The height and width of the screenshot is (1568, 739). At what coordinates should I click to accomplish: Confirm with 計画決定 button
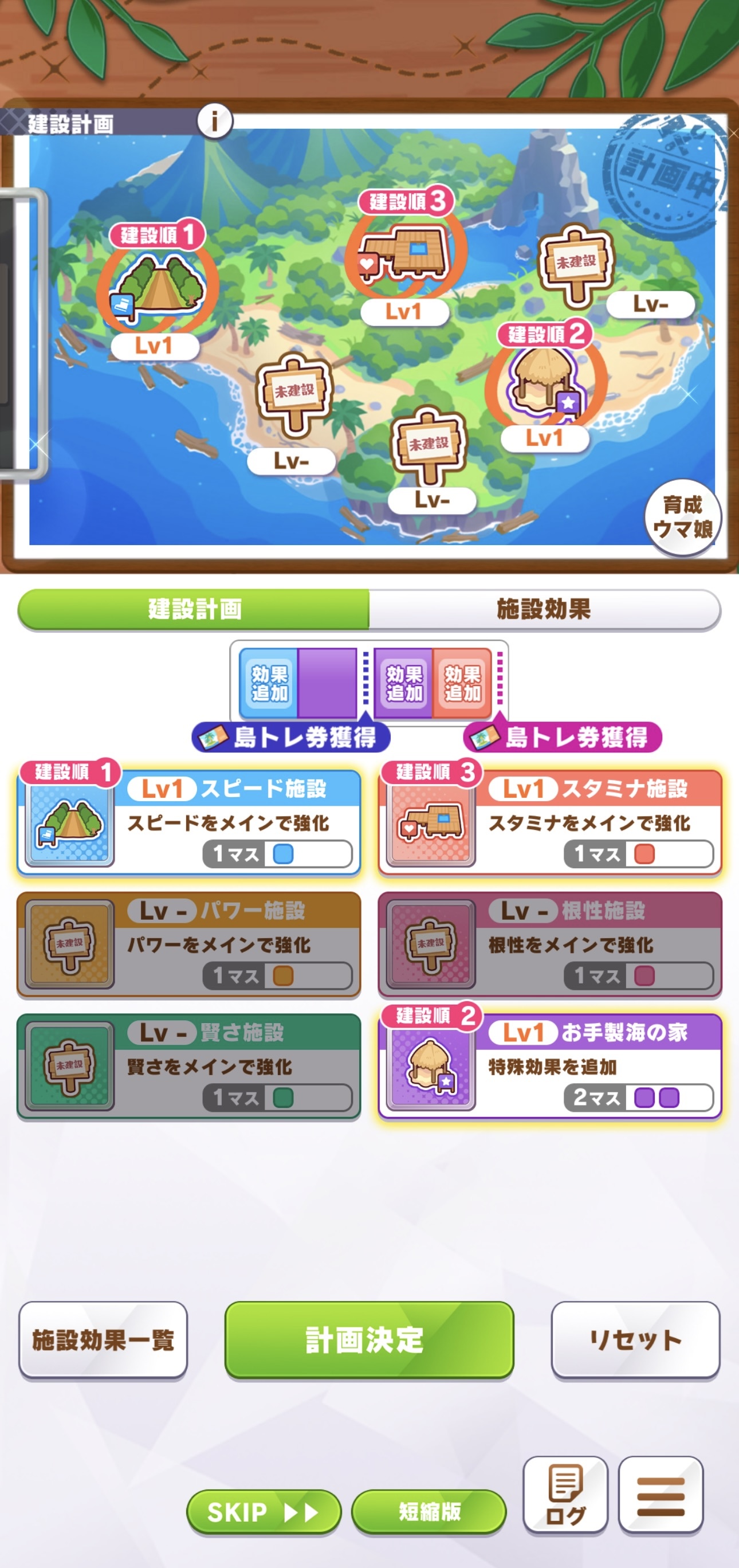[369, 1340]
